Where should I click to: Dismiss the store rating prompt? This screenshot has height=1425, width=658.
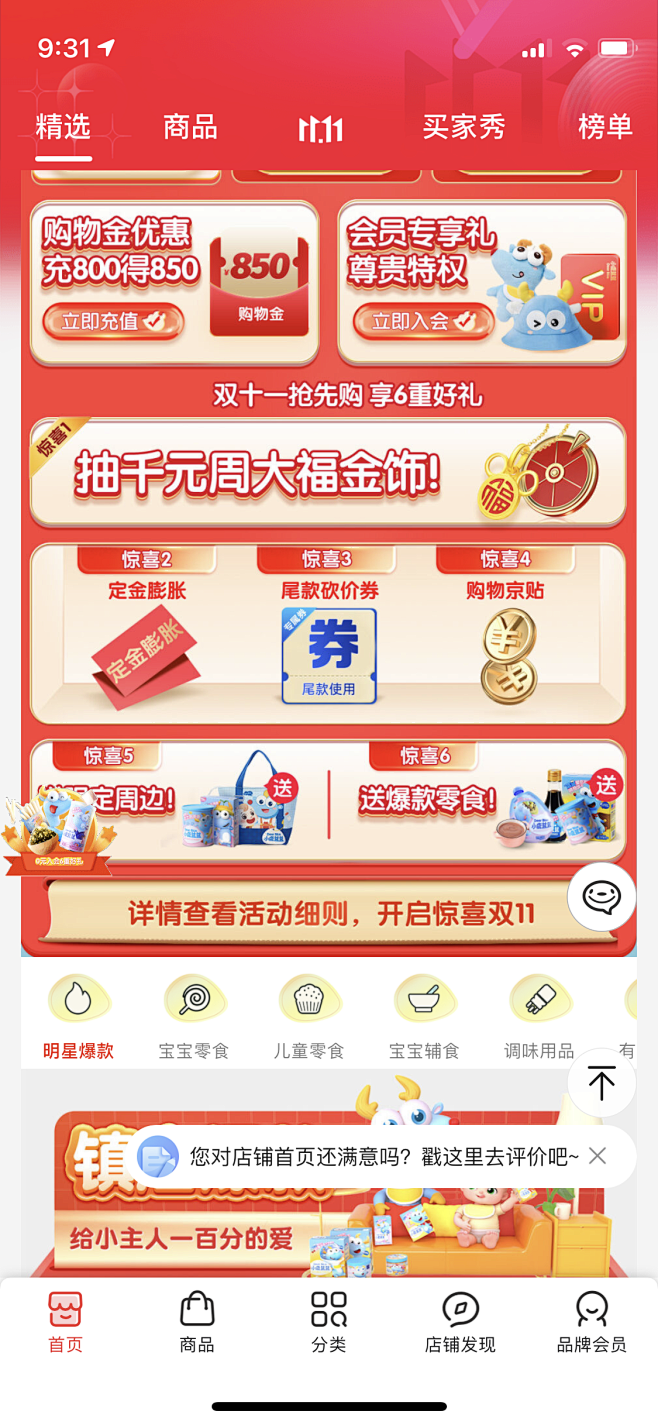pyautogui.click(x=597, y=1156)
